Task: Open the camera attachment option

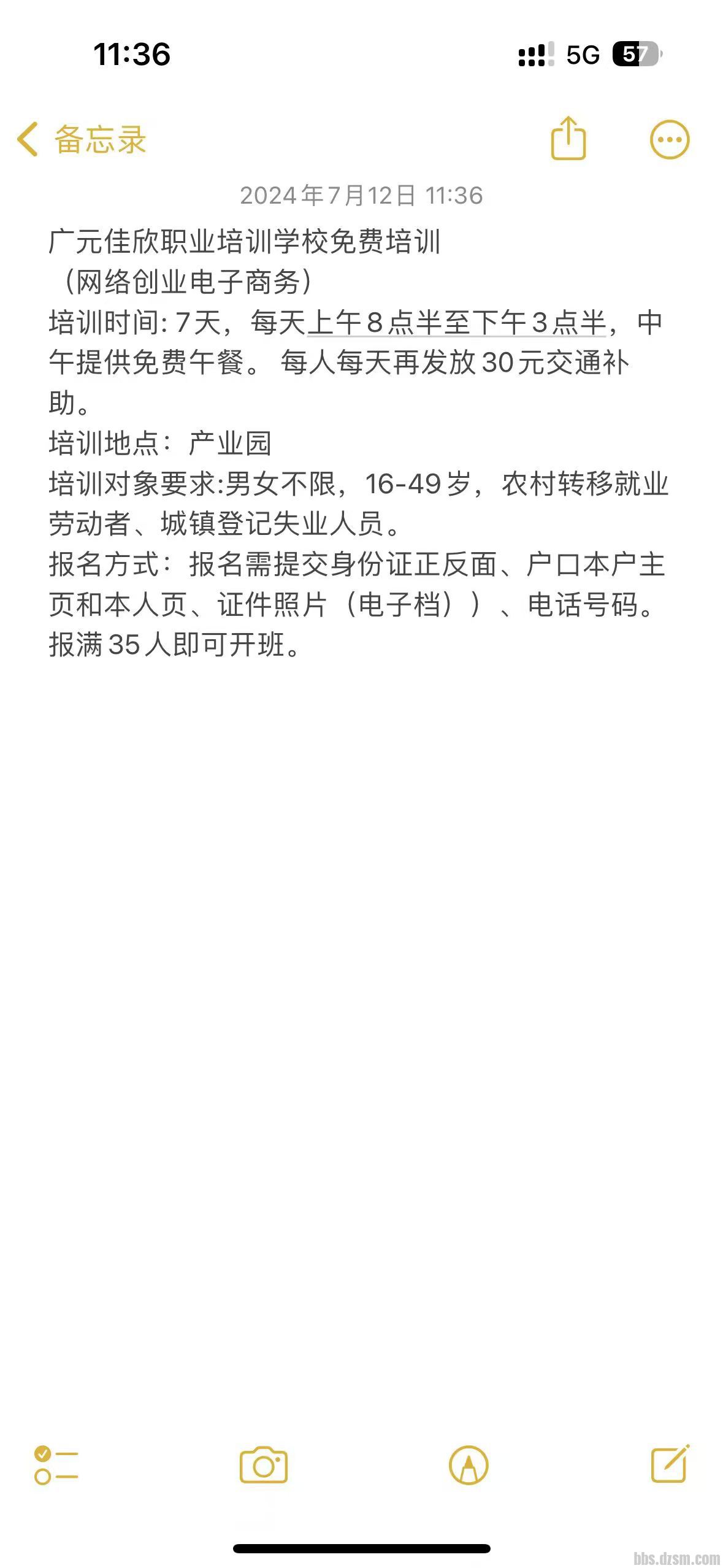Action: tap(263, 1466)
